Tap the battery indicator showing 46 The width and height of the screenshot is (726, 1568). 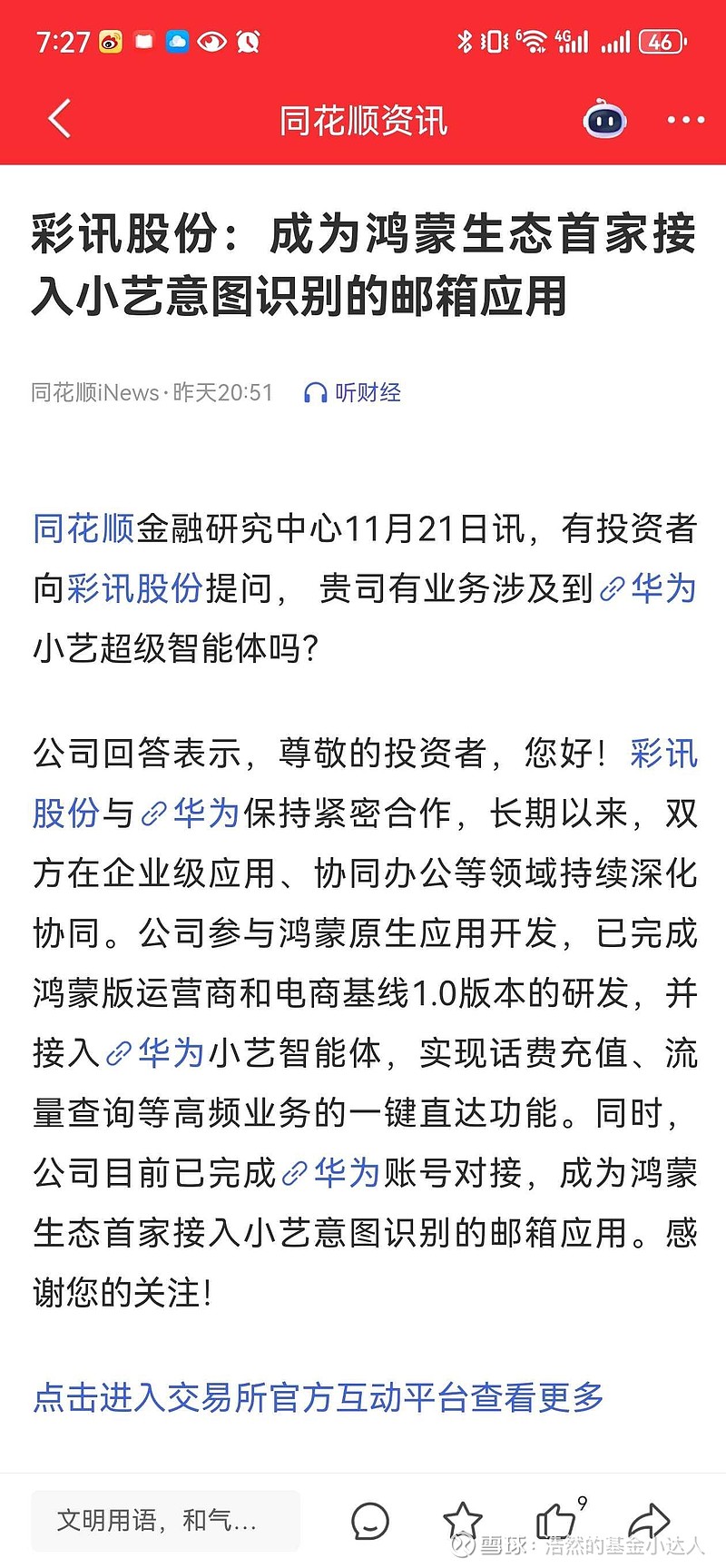pos(662,41)
